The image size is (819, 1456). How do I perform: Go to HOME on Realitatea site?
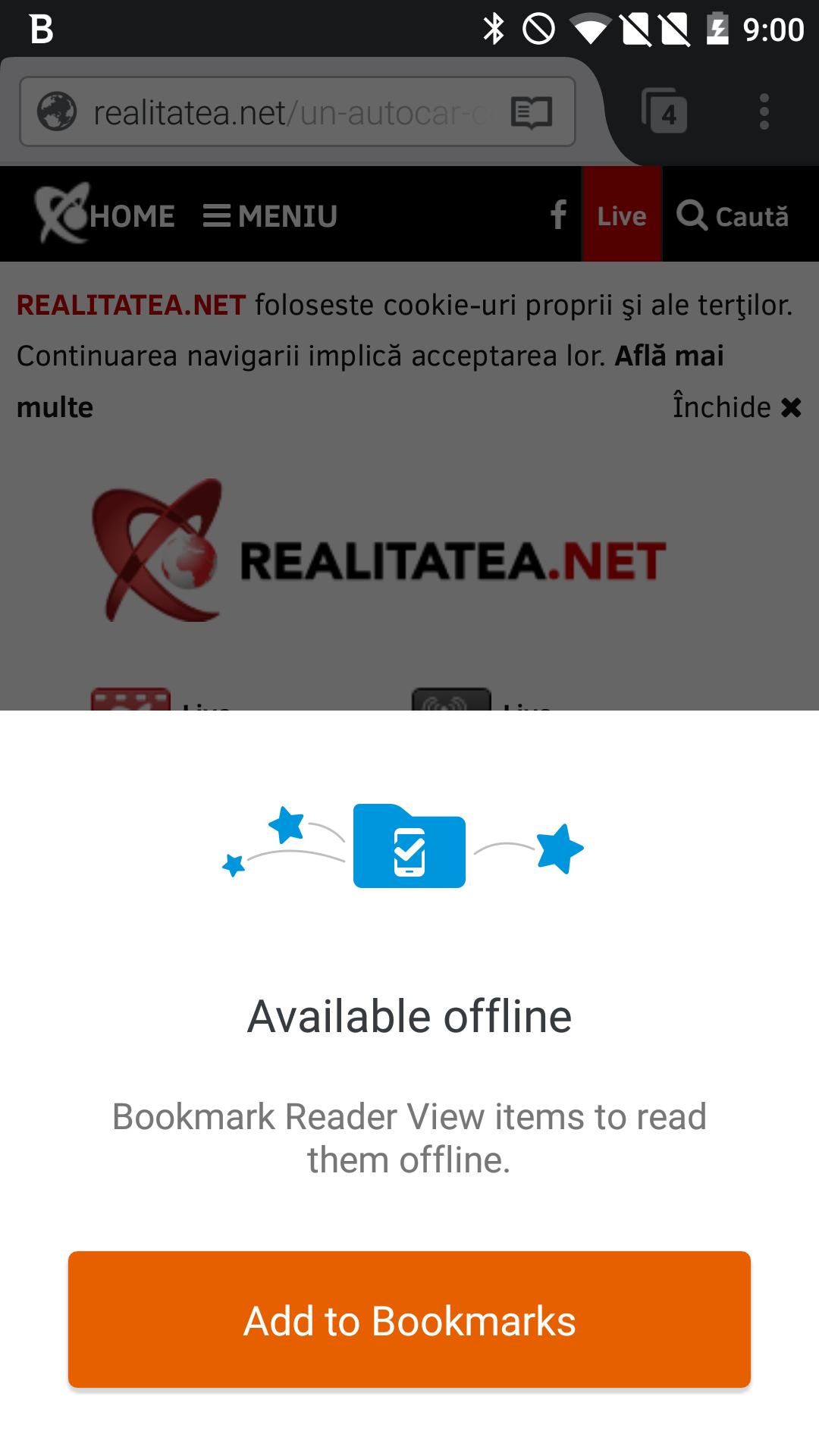point(106,215)
